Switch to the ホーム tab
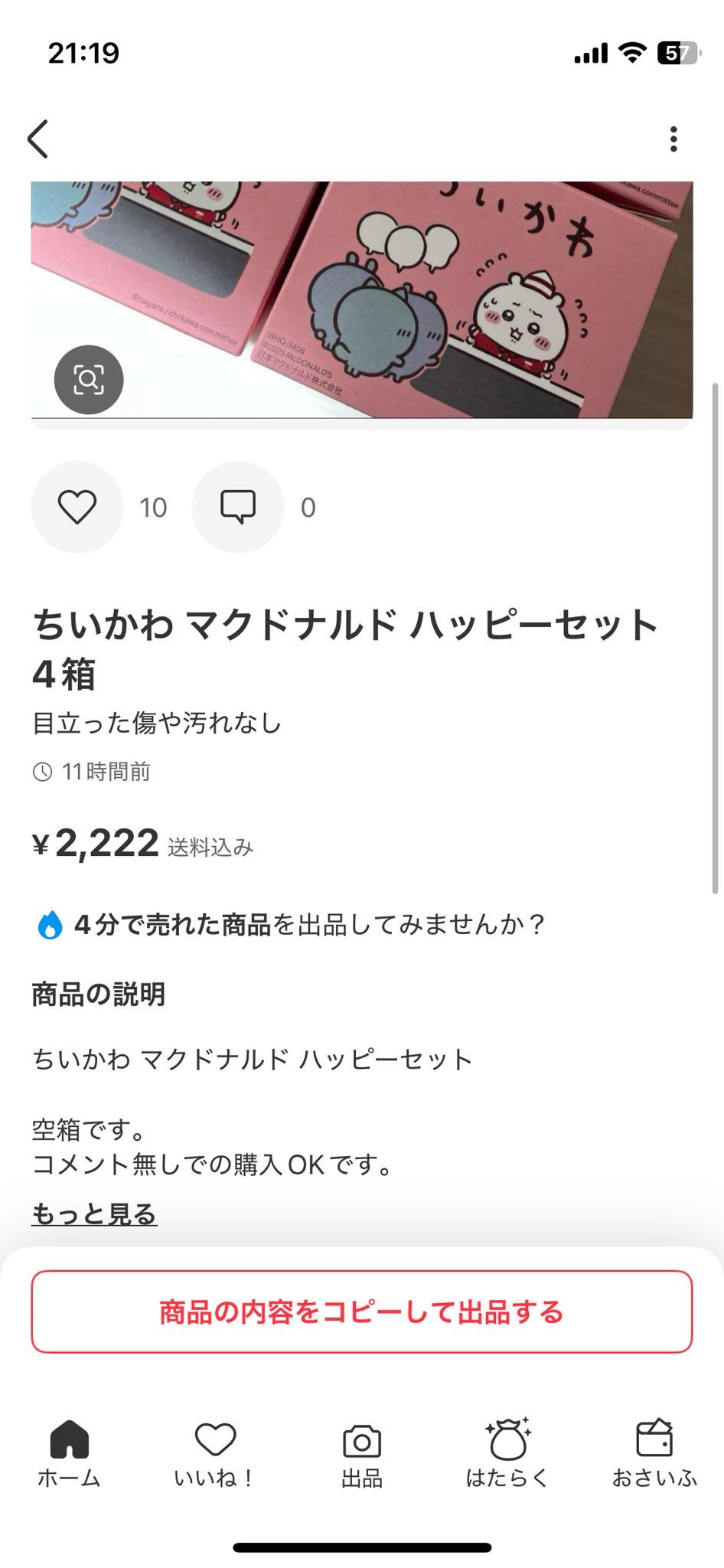 70,1453
